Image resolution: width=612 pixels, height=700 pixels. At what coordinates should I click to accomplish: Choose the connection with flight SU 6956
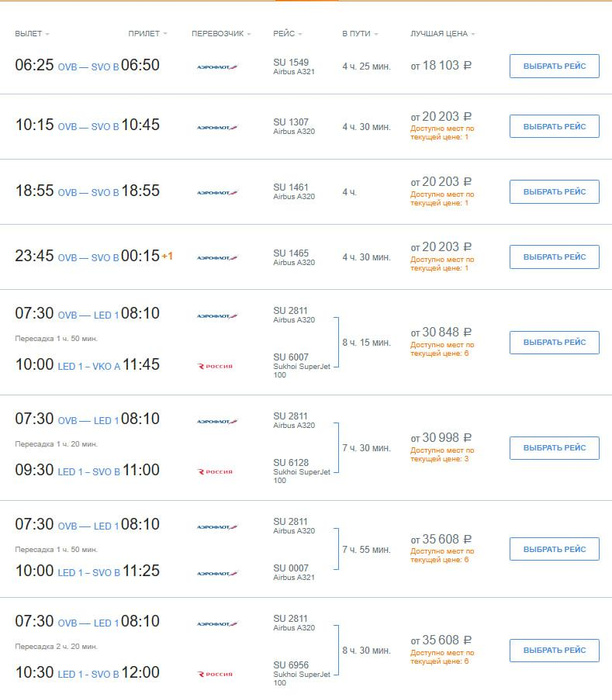[x=554, y=650]
